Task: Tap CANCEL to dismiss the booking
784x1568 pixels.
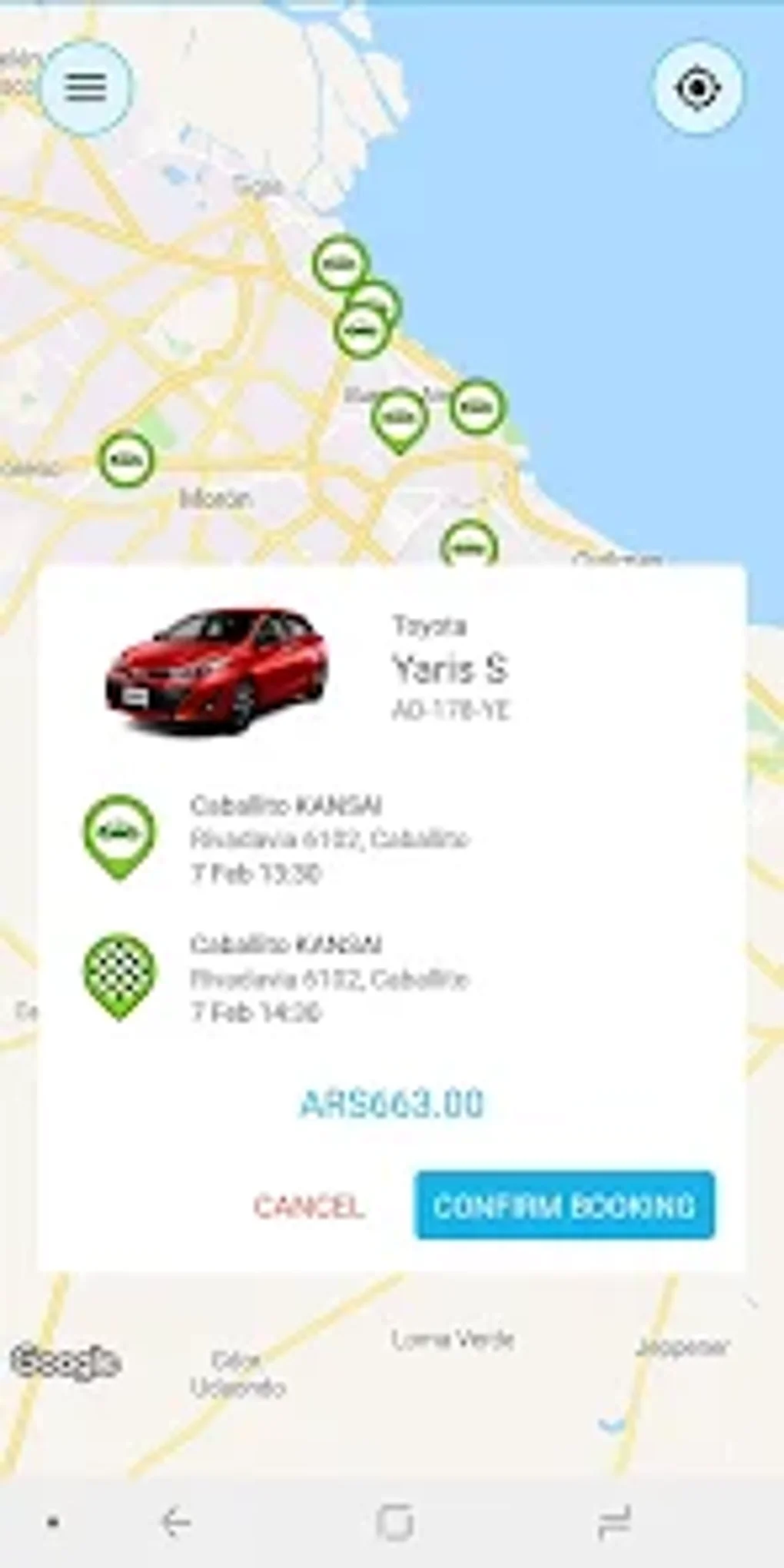Action: point(310,1207)
